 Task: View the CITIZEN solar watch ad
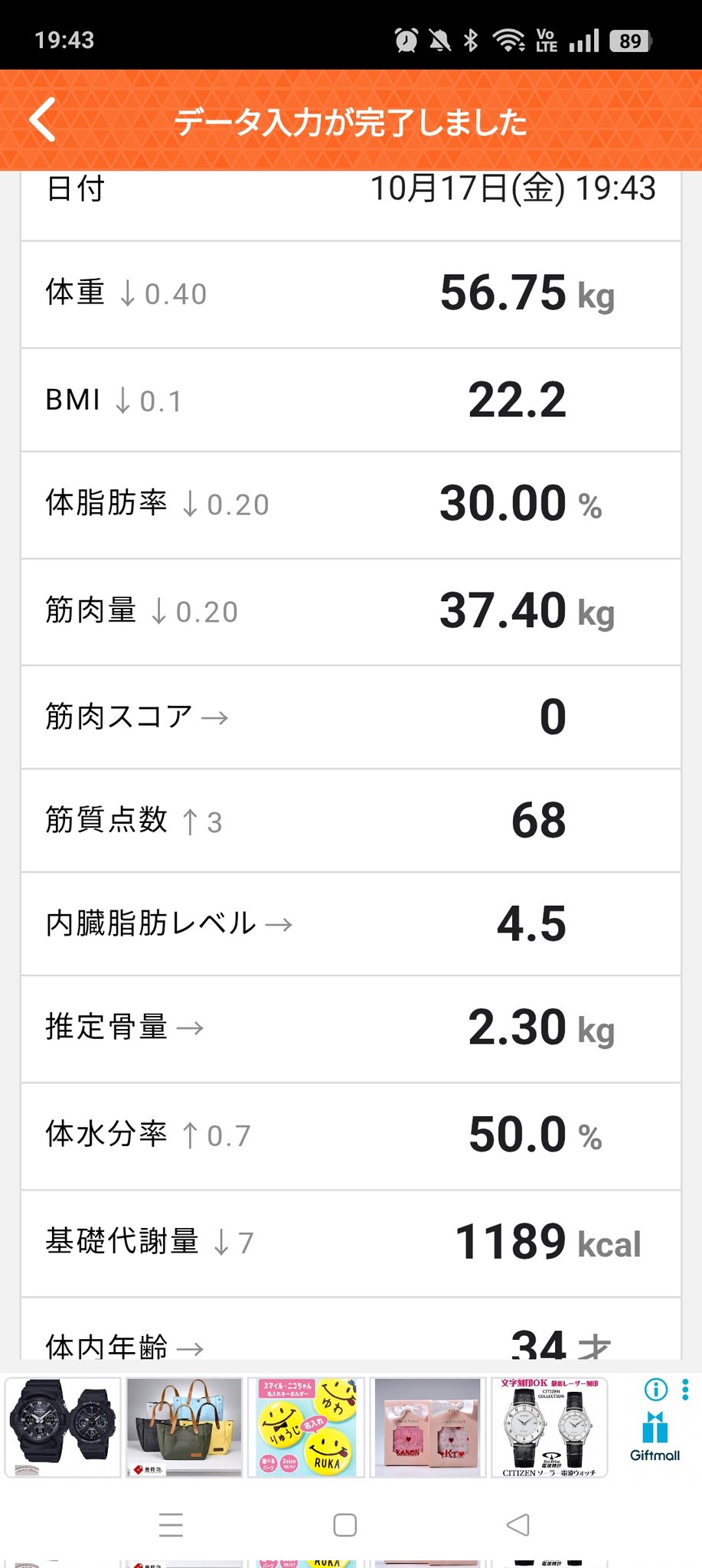coord(549,1427)
